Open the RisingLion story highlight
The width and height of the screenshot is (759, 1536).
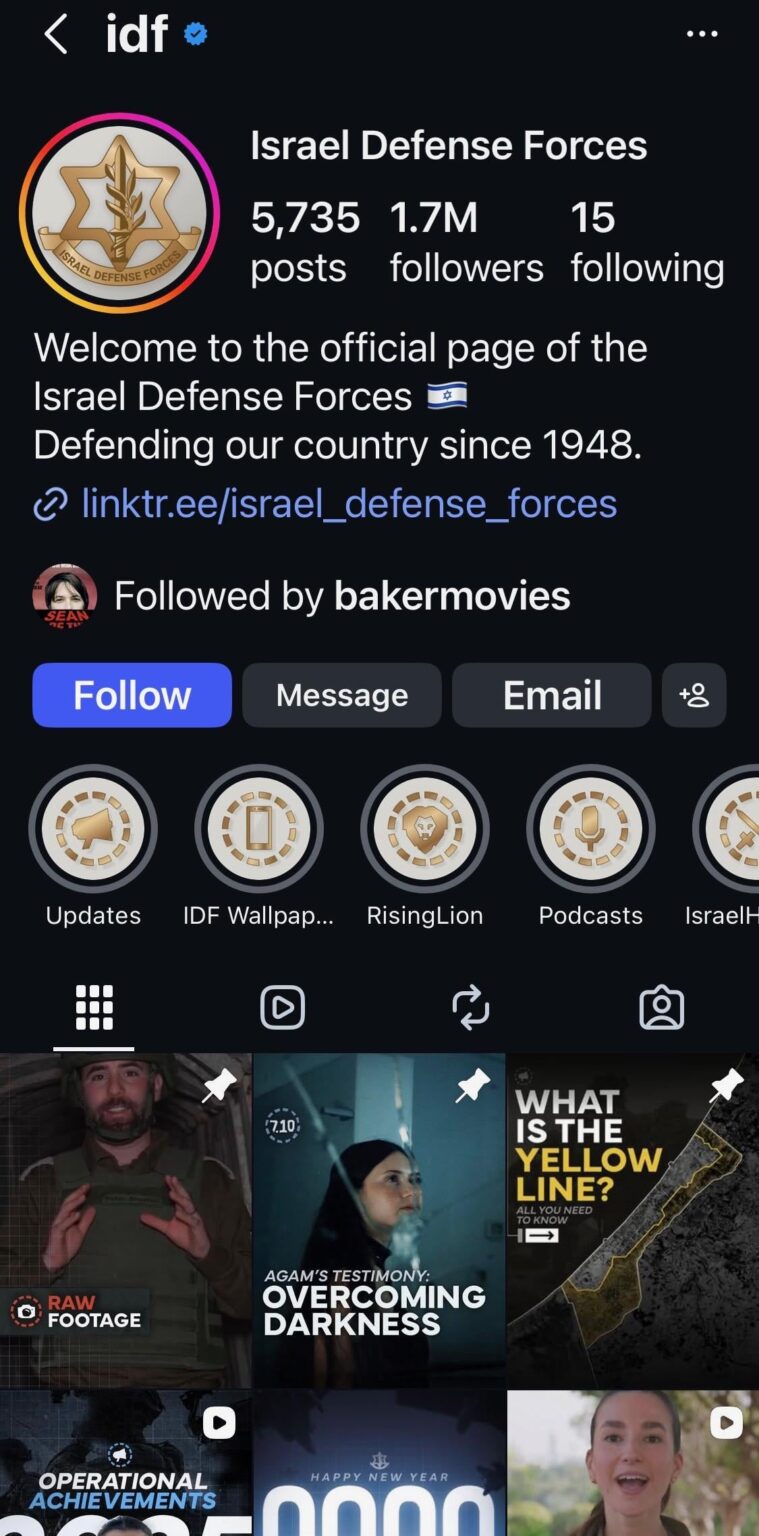[424, 828]
